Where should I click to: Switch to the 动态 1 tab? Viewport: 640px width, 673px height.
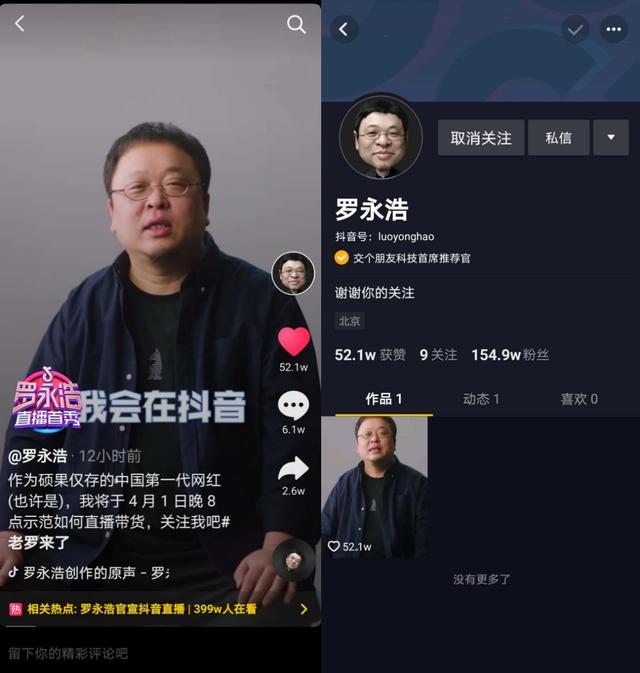tap(481, 399)
